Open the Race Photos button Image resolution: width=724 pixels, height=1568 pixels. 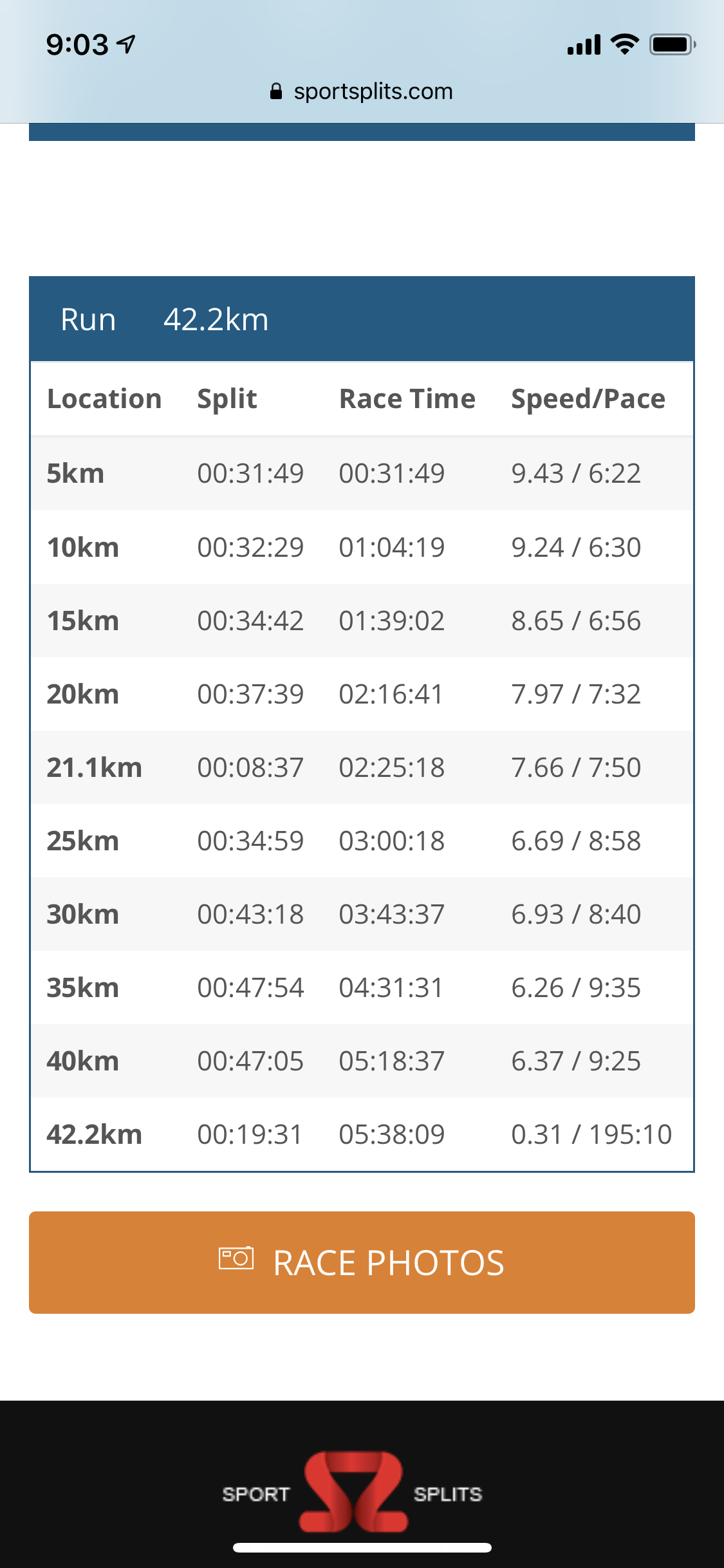tap(362, 1262)
